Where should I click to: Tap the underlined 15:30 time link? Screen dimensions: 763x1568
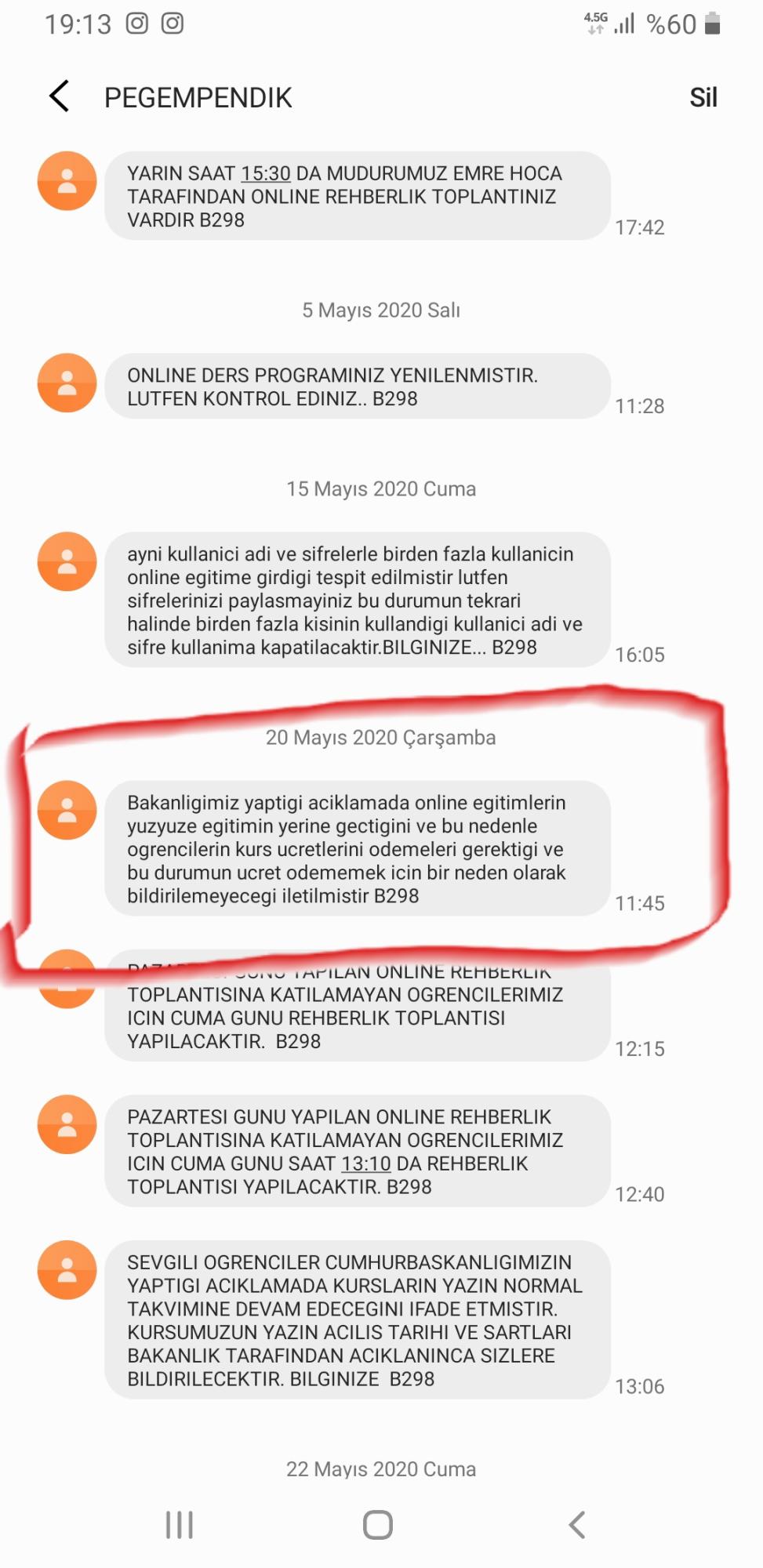click(x=266, y=173)
